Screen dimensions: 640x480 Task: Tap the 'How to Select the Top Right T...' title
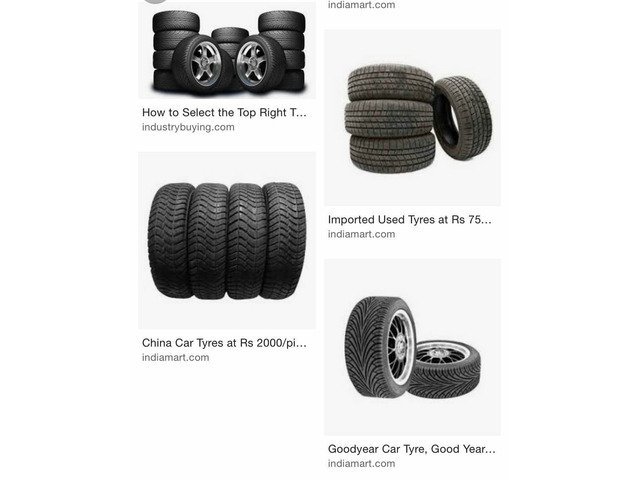(224, 113)
